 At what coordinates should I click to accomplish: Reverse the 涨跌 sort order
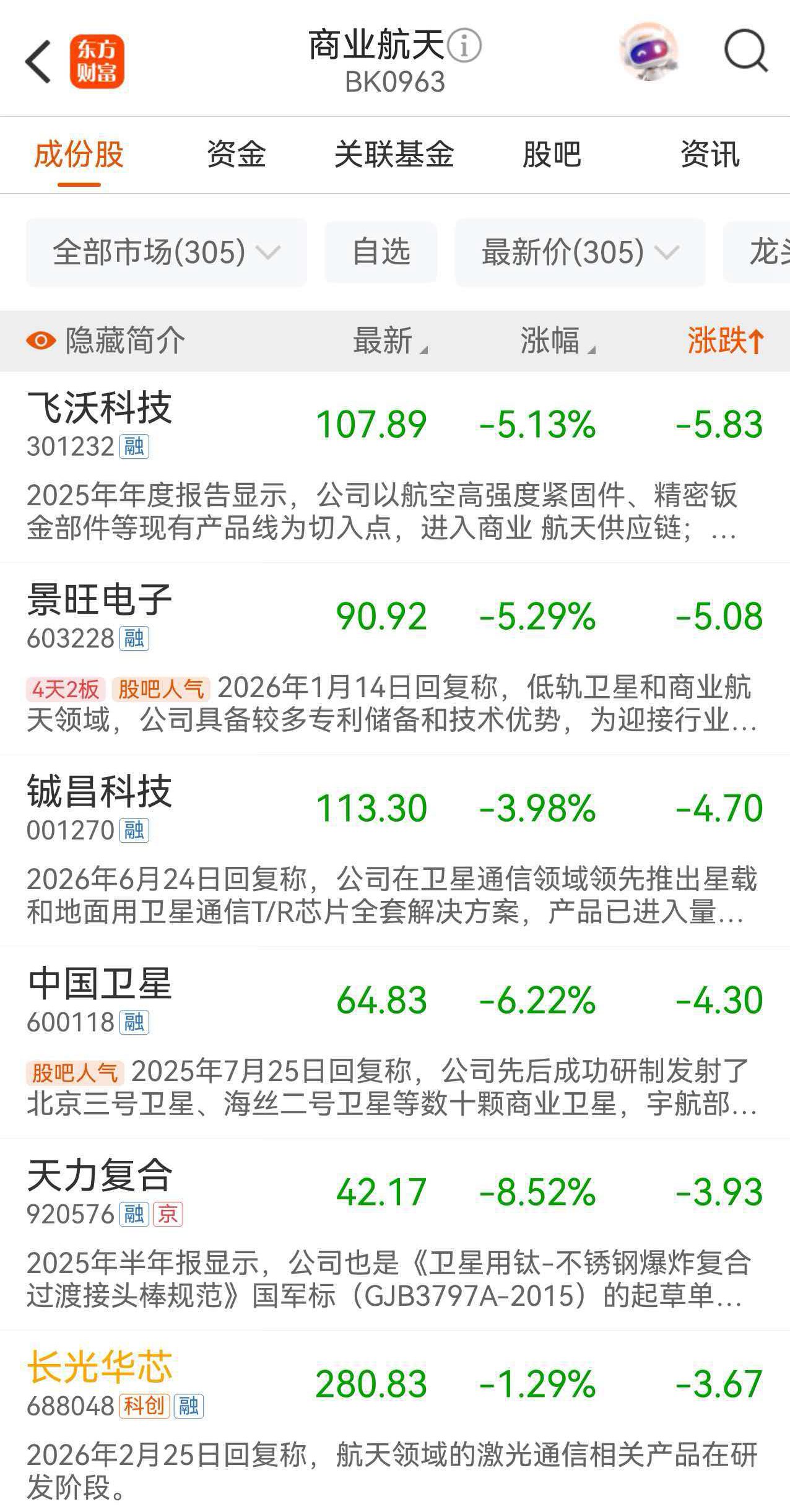tap(726, 341)
